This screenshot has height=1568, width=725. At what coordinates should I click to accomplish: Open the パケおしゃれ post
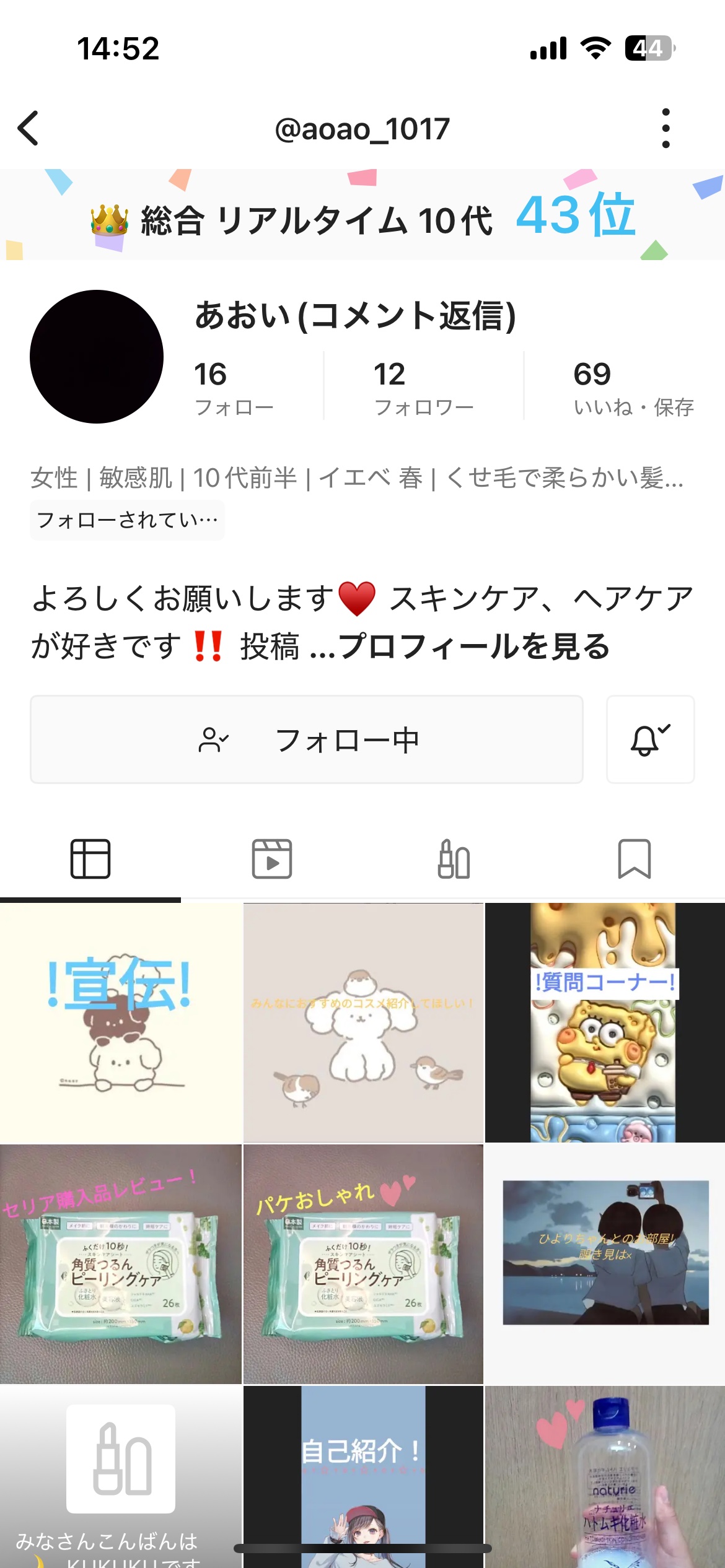[363, 1264]
